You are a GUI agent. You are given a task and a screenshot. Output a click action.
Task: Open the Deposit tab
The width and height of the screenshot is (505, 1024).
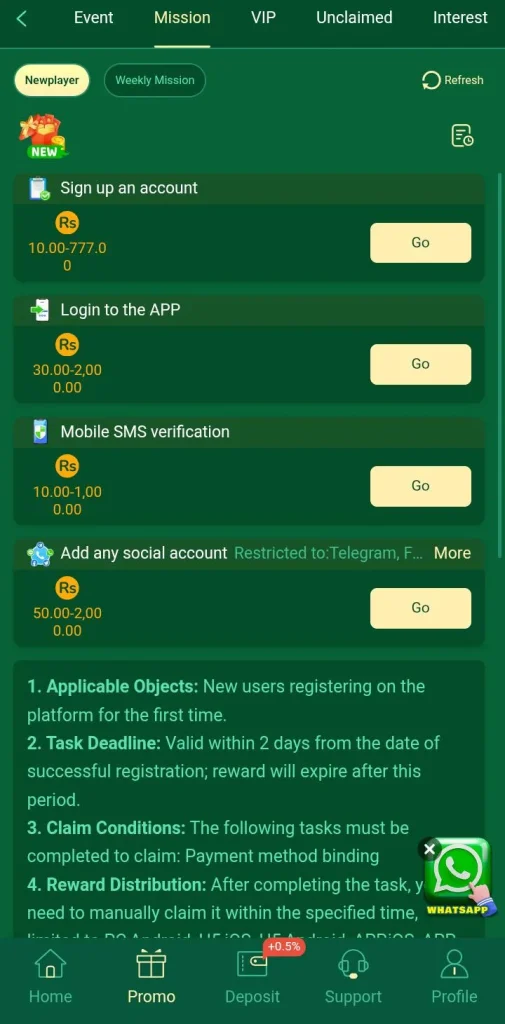tap(252, 978)
